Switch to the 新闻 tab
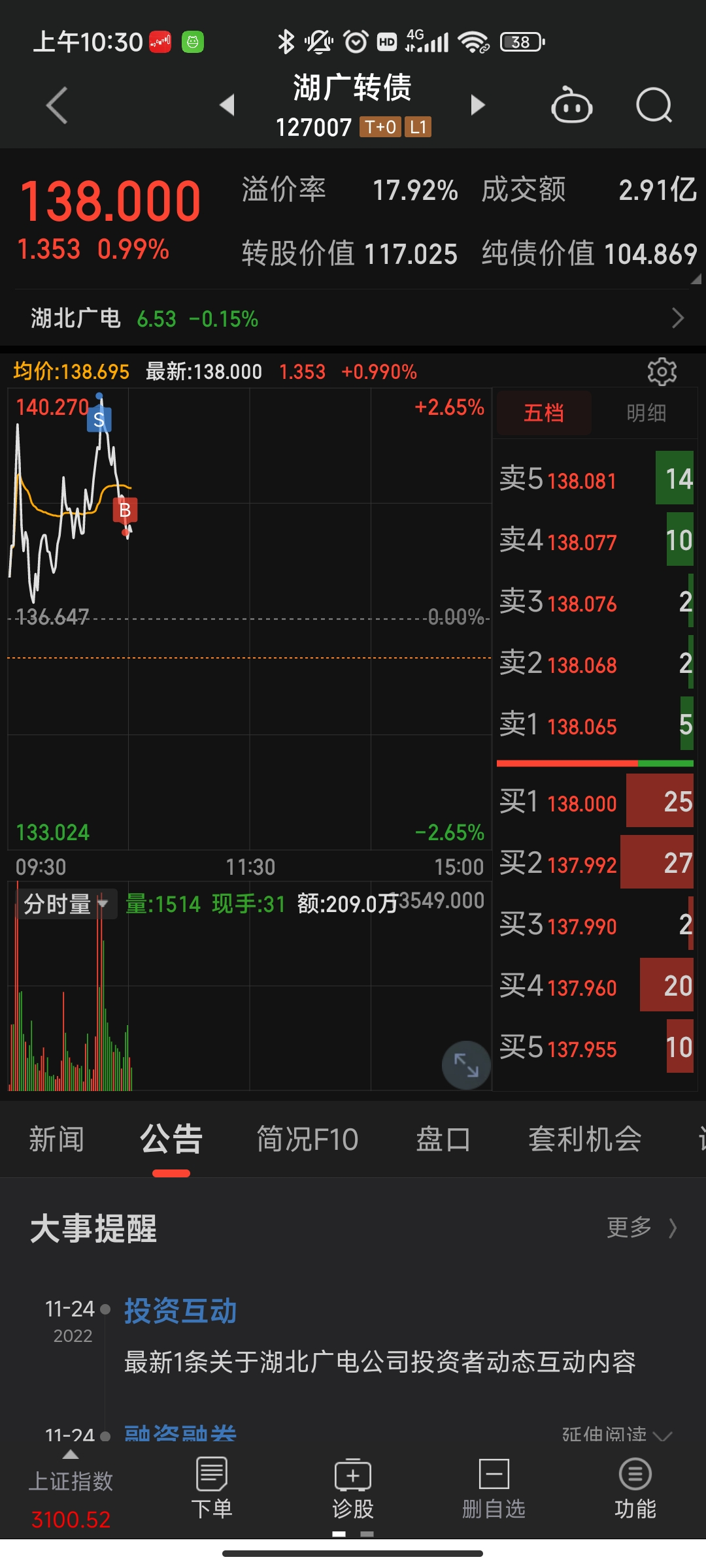 point(56,1139)
